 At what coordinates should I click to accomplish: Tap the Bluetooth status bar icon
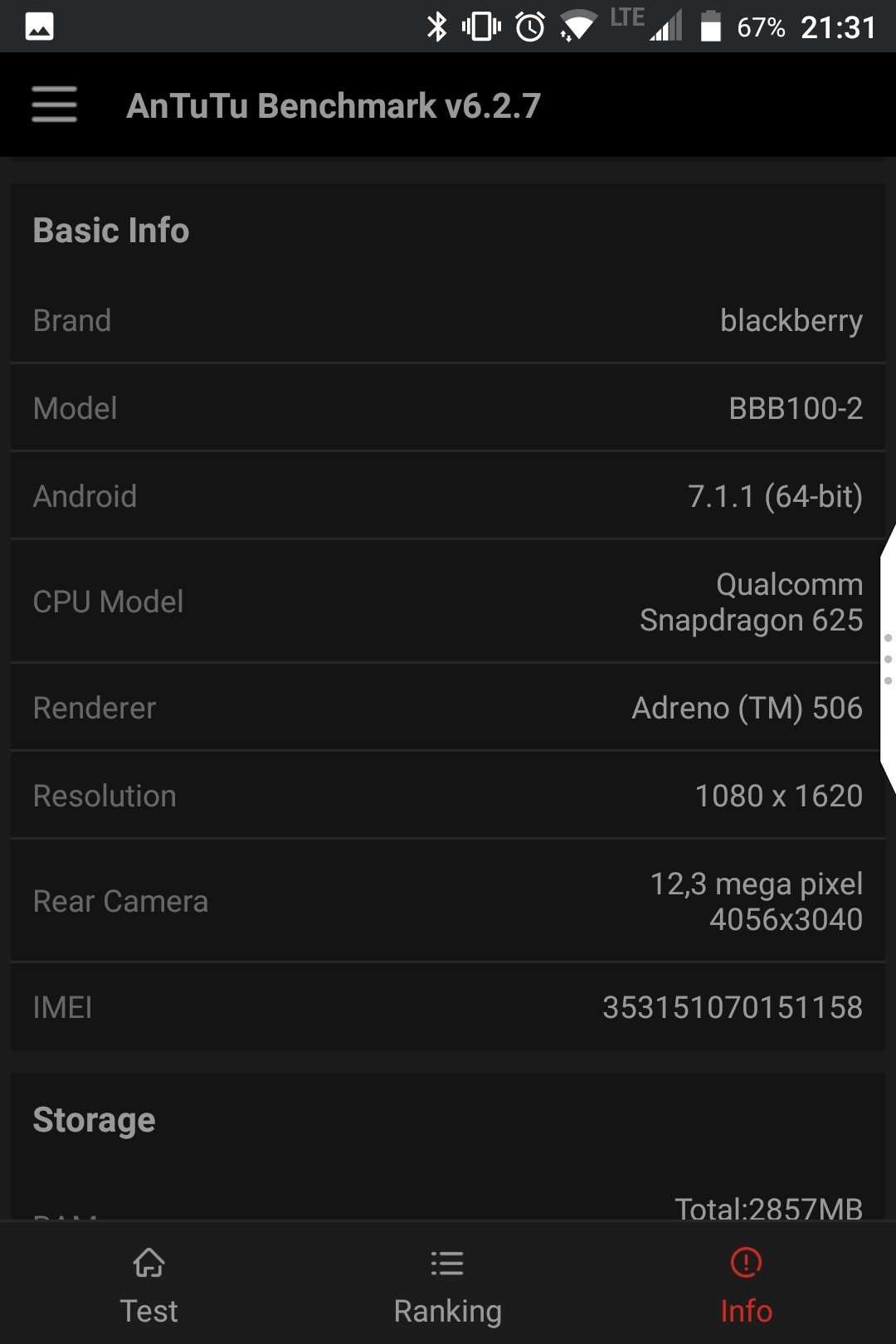click(438, 25)
